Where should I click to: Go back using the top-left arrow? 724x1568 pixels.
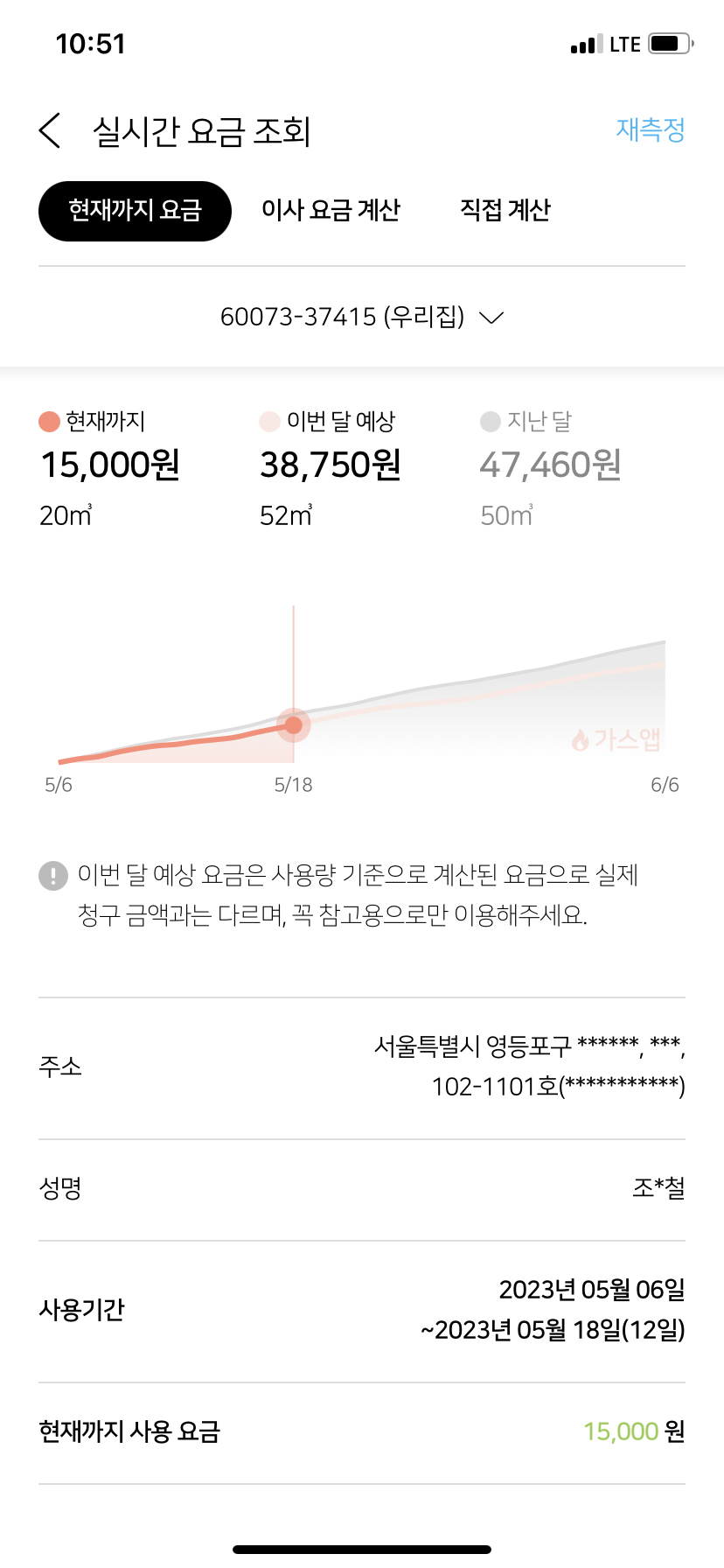[x=50, y=130]
